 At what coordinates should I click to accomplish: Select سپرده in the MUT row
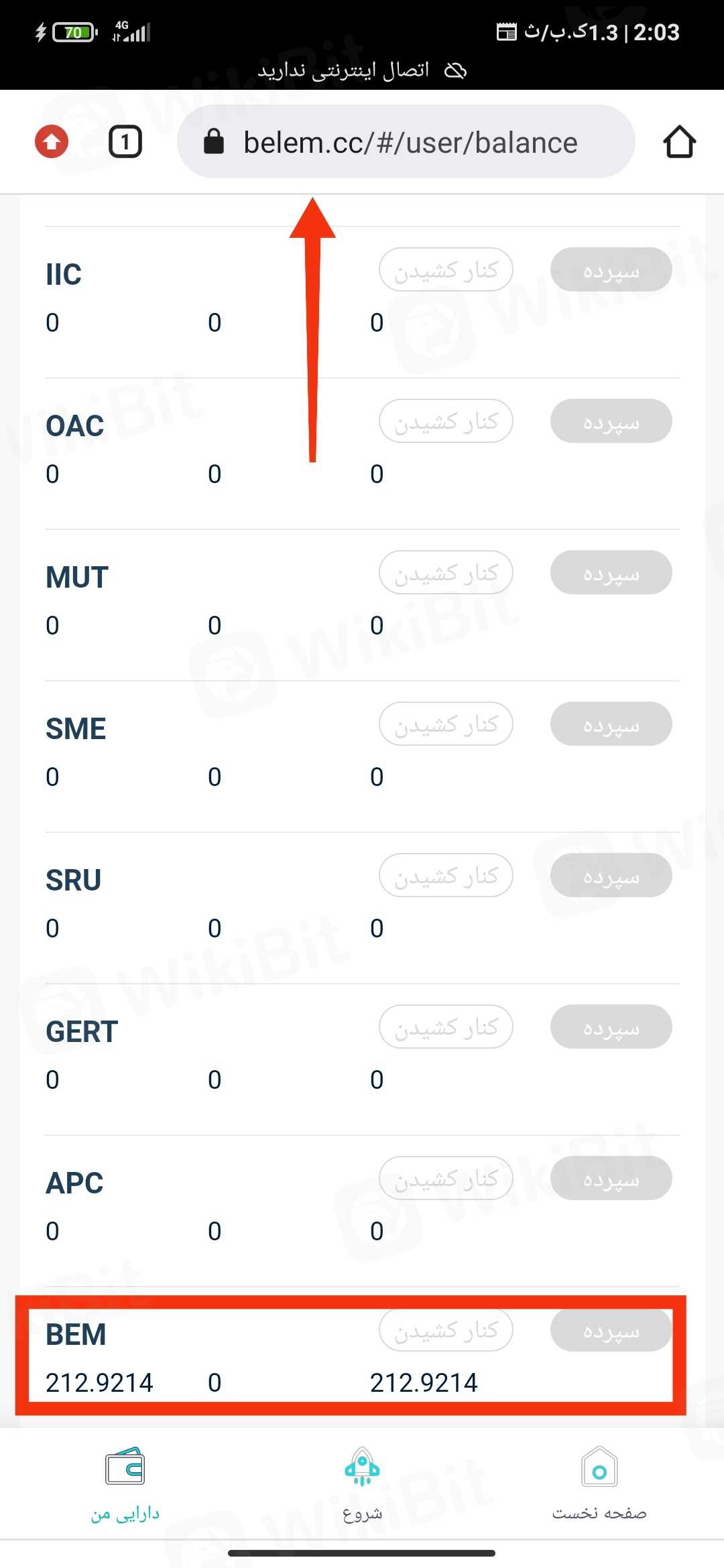(611, 573)
